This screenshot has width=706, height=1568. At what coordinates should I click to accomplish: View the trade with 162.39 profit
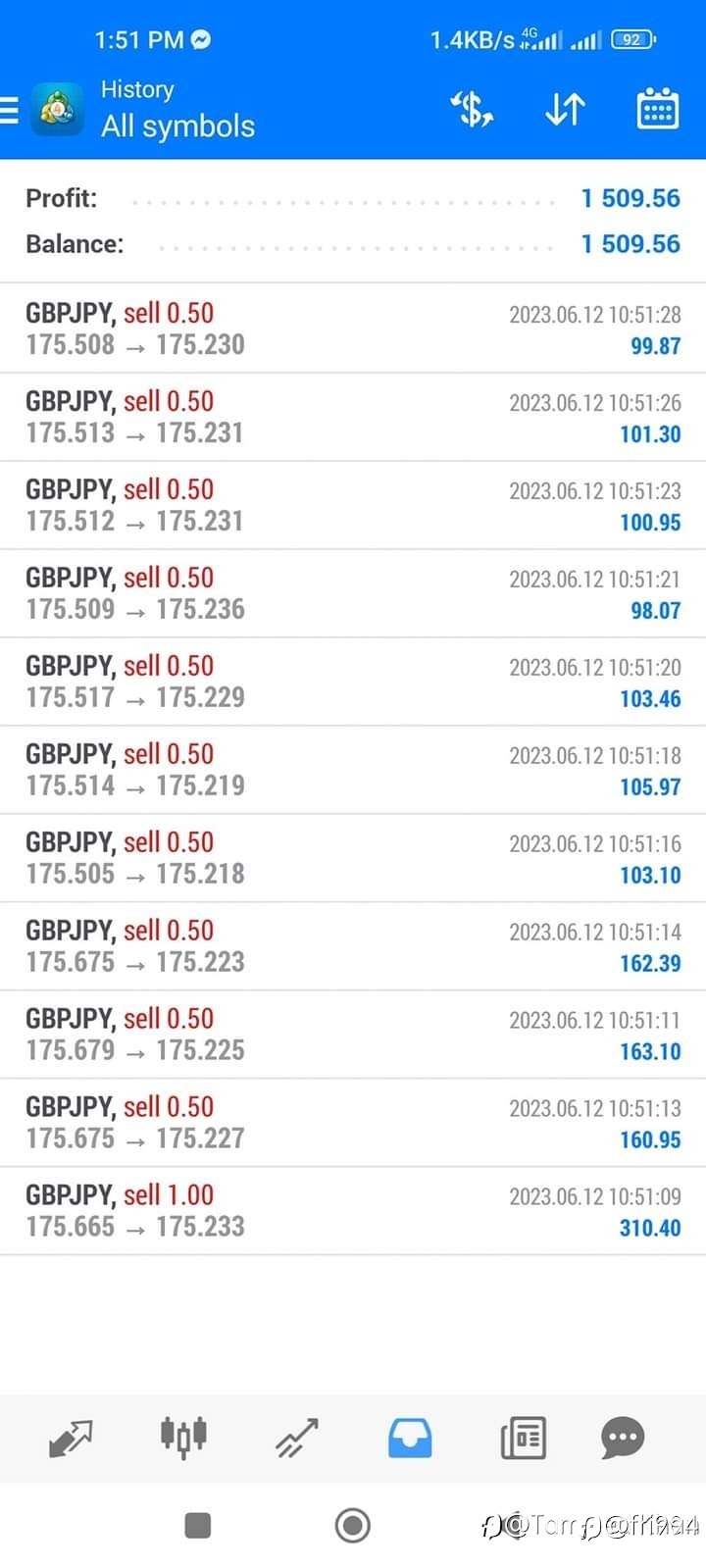353,946
